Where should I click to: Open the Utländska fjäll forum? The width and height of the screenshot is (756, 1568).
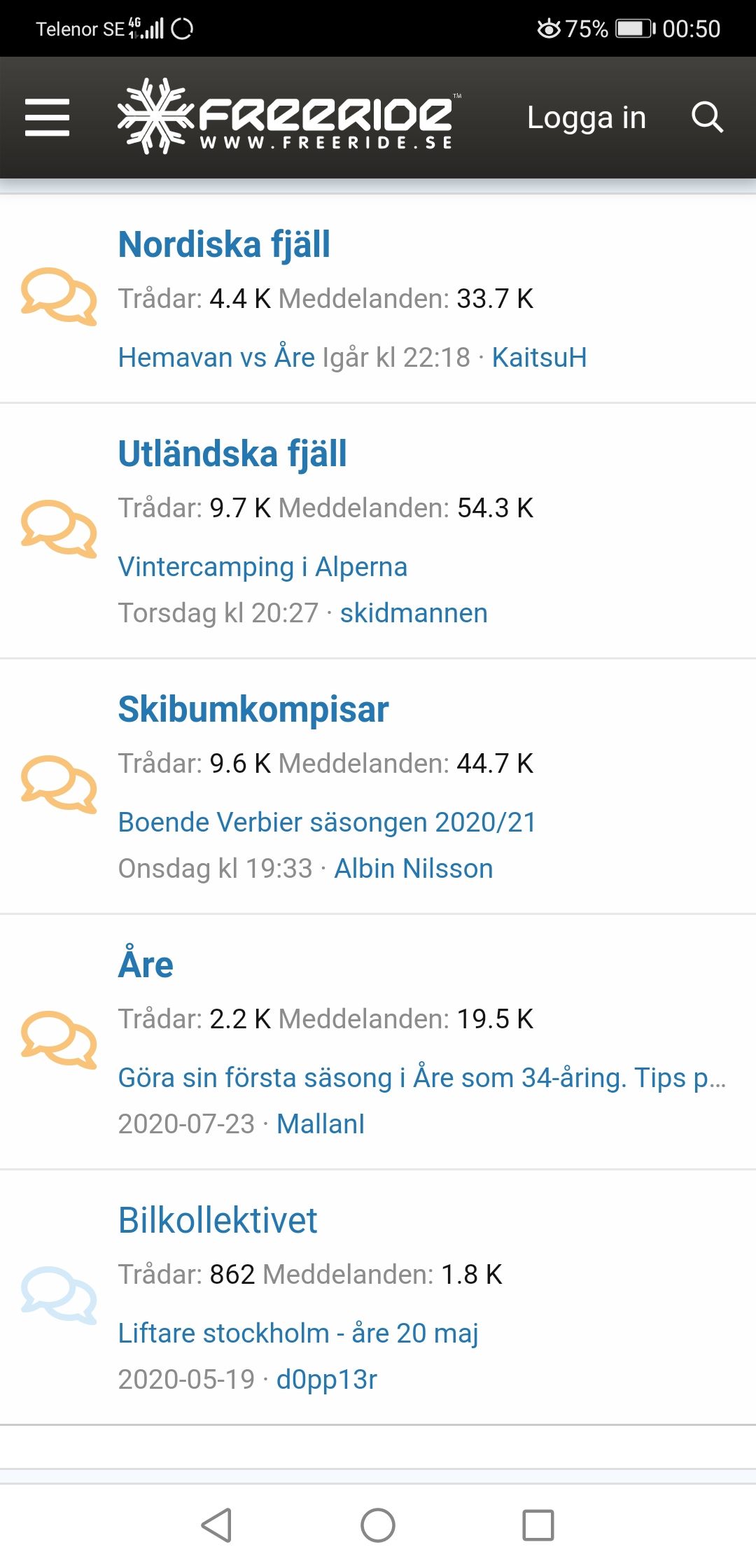[232, 454]
